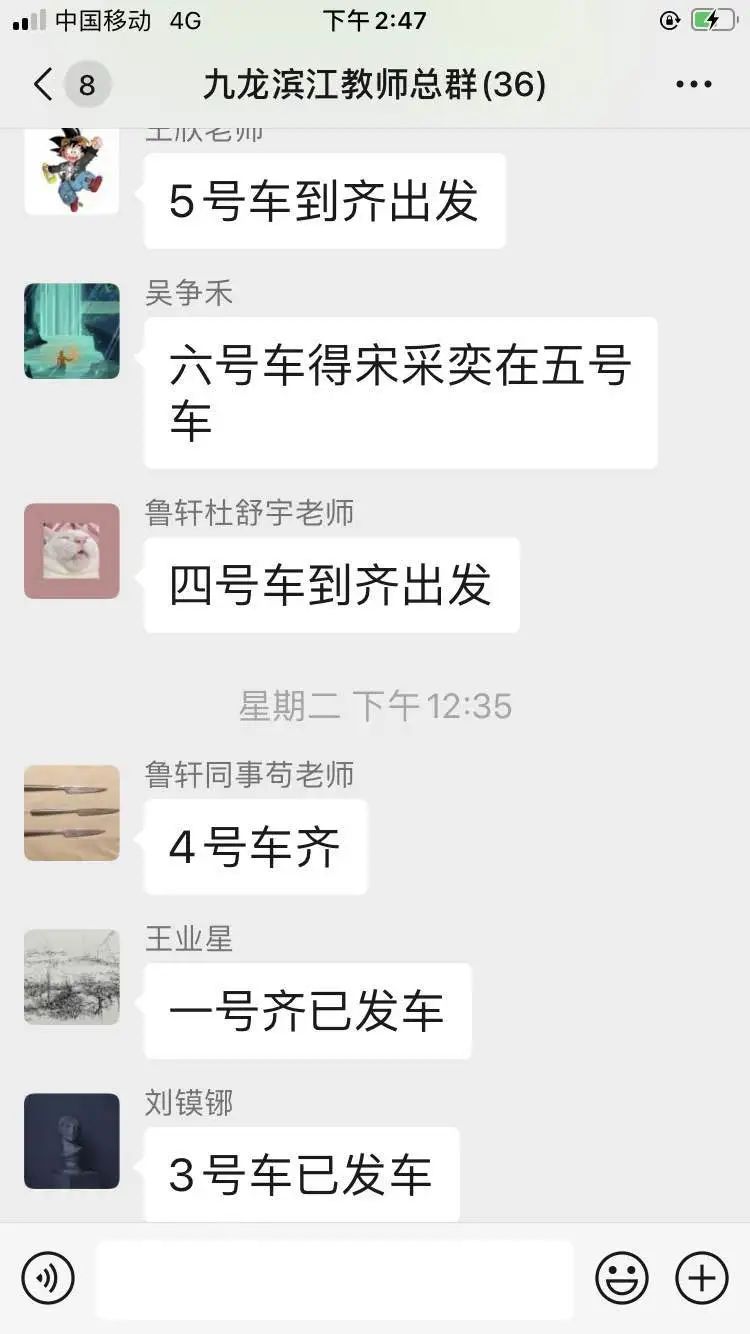The image size is (750, 1334).
Task: Switch to voice message input
Action: point(48,1278)
